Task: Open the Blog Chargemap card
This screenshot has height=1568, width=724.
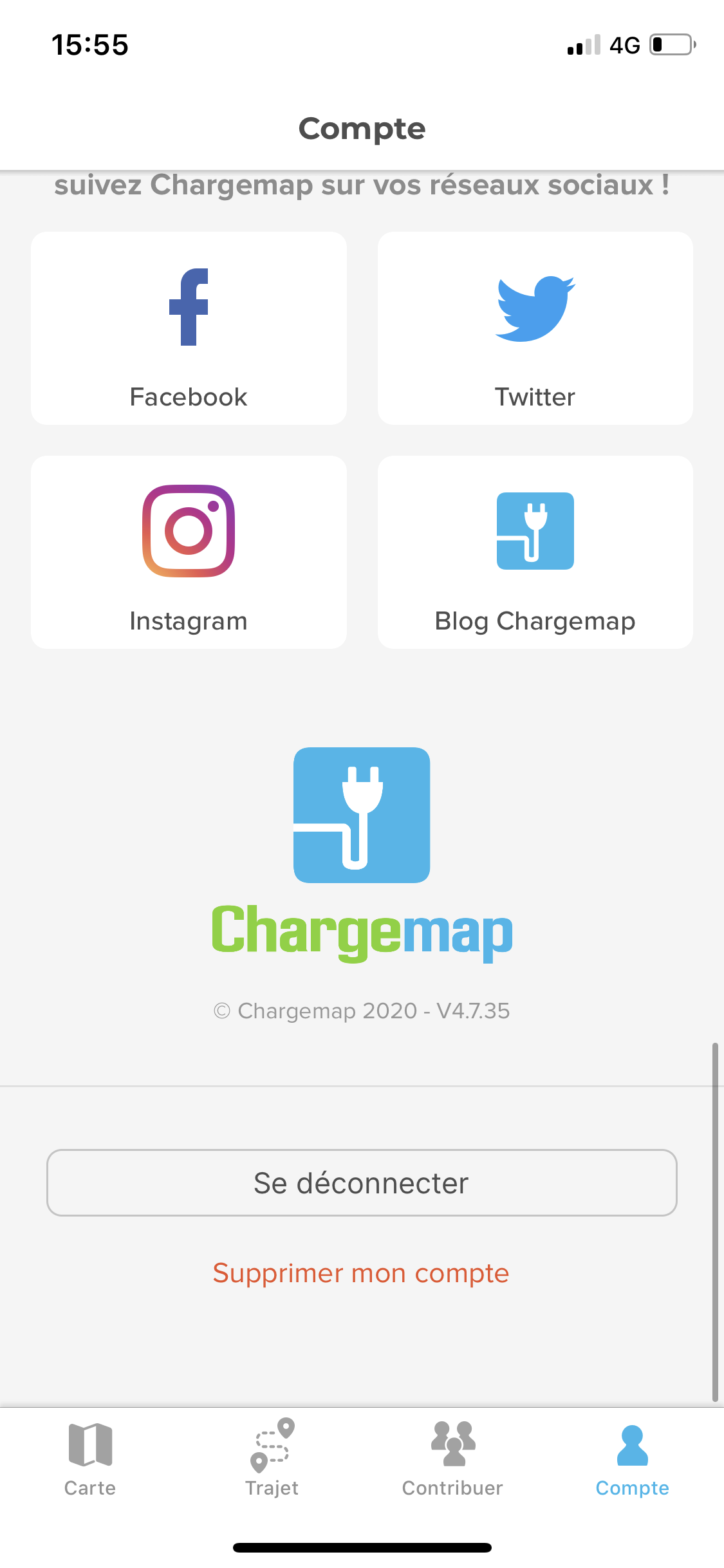Action: click(535, 552)
